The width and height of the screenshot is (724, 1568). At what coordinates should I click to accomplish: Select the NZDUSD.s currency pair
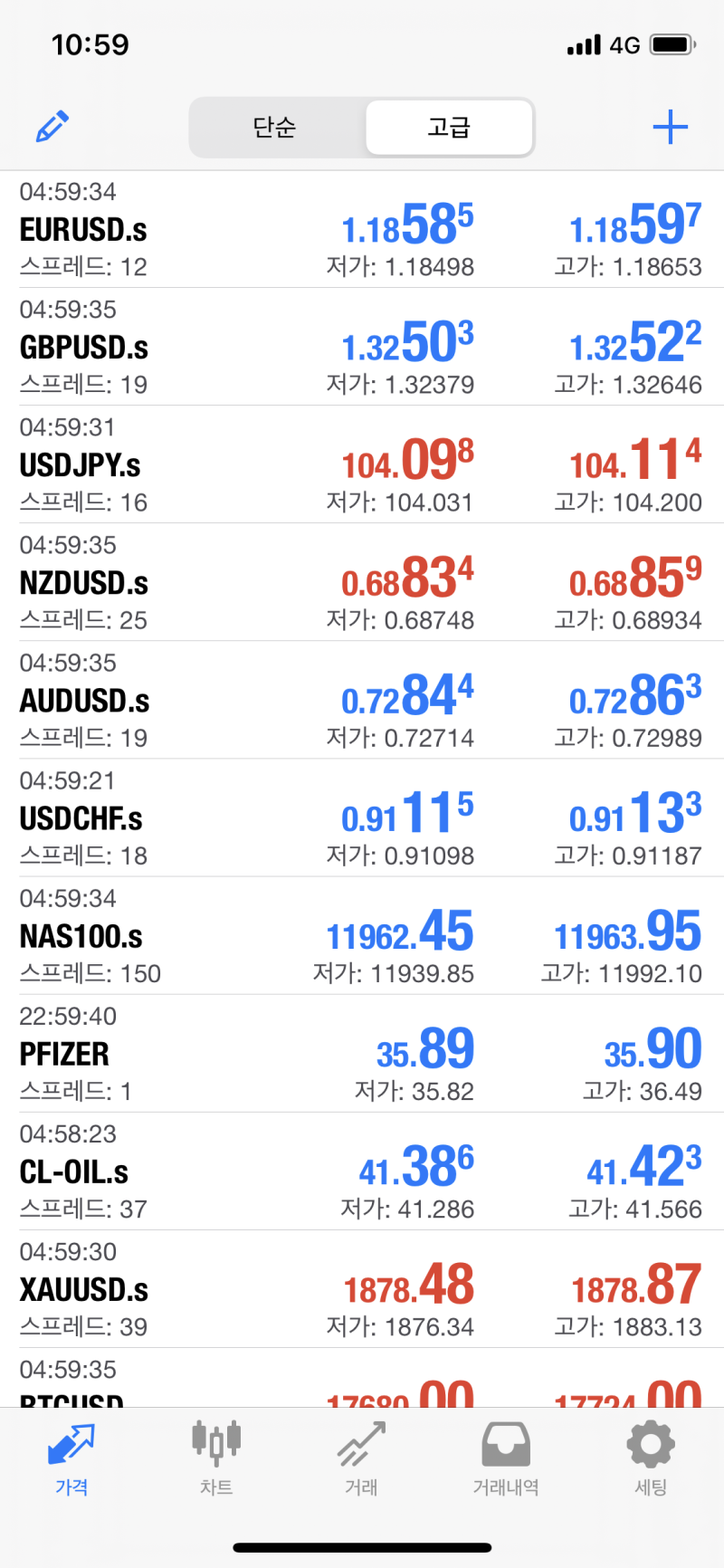(x=362, y=581)
